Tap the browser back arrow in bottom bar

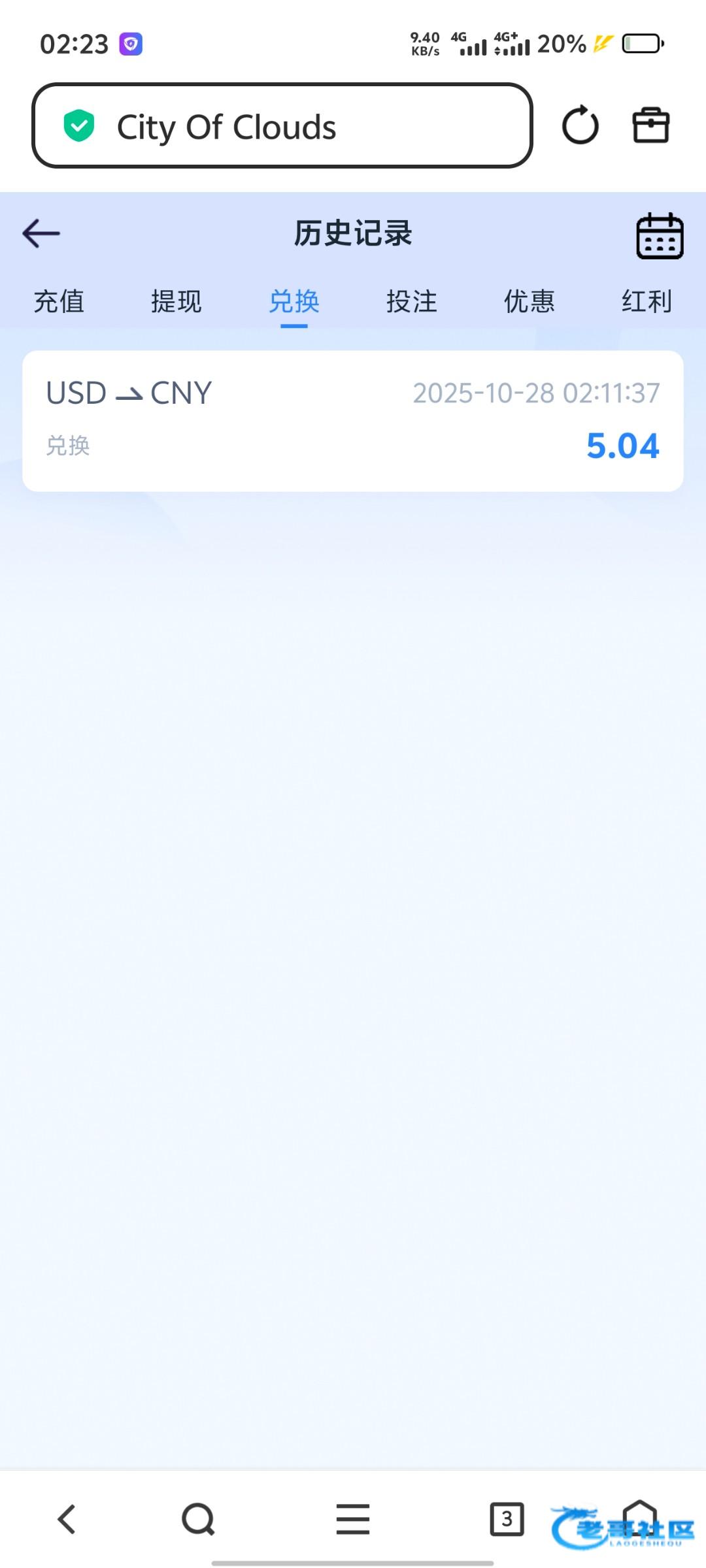pyautogui.click(x=67, y=1519)
